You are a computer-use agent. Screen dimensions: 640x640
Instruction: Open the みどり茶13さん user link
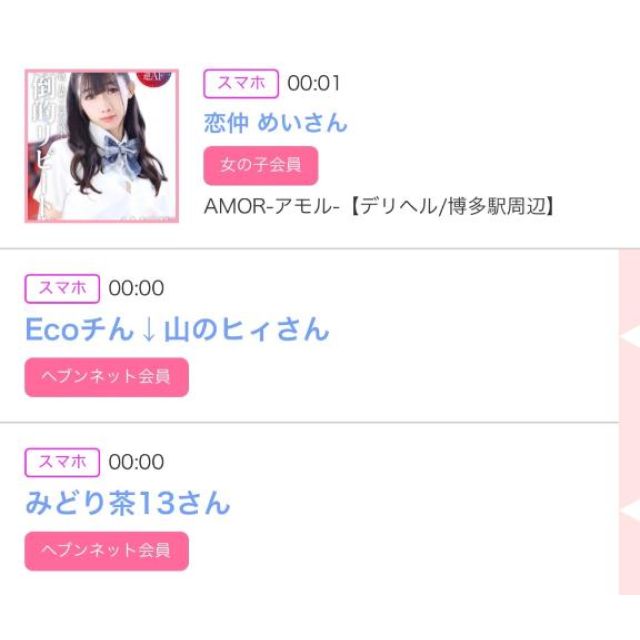tap(128, 503)
